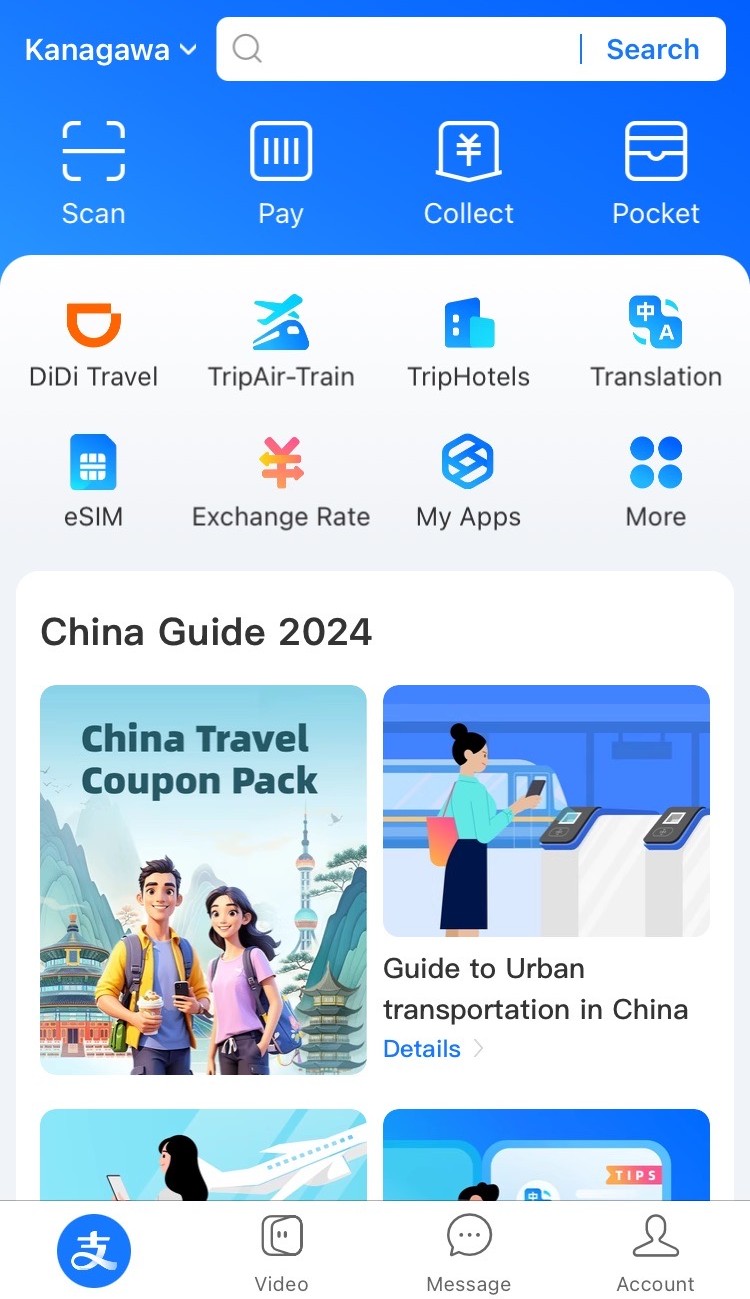Screen dimensions: 750x1299
Task: Open the eSIM service
Action: point(94,482)
